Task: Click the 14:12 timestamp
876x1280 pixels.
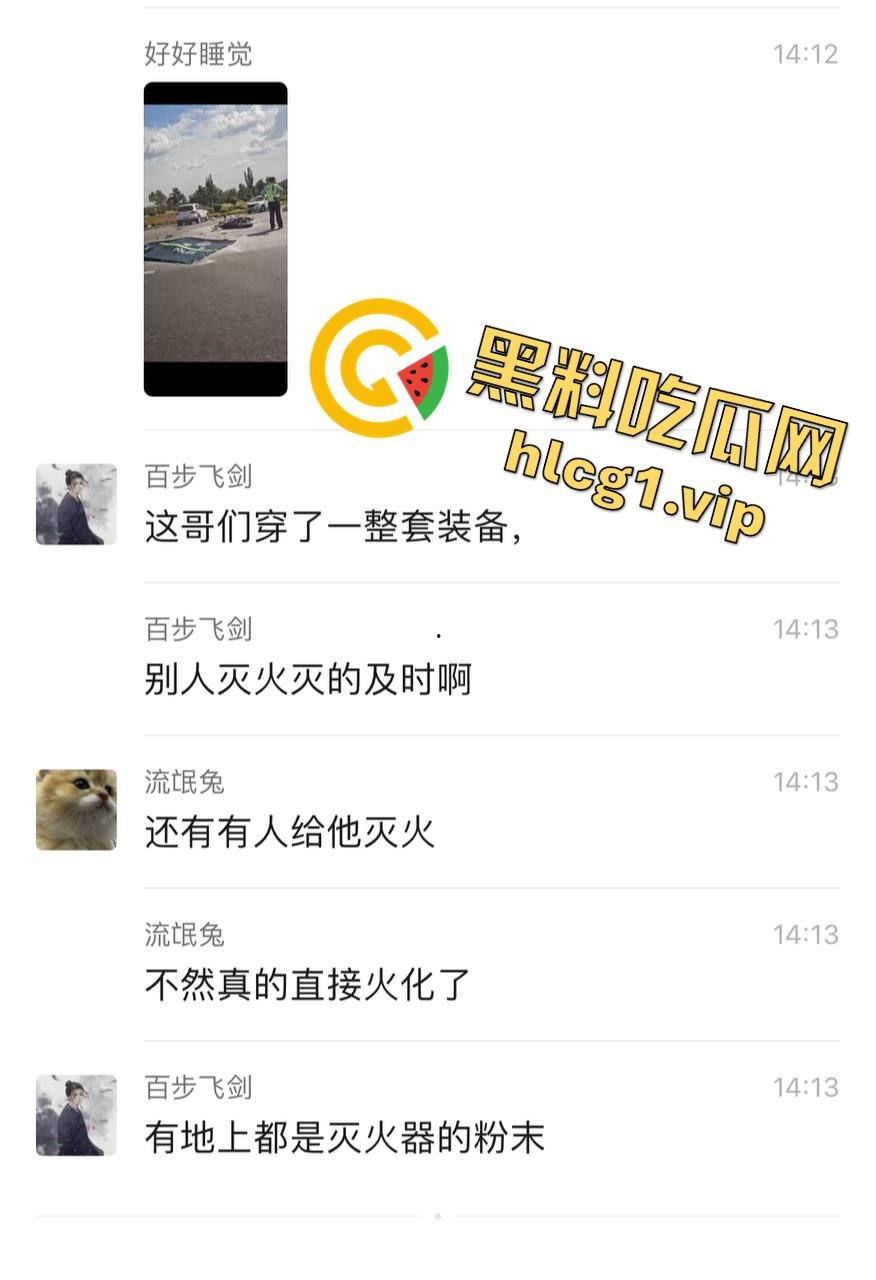Action: [806, 55]
